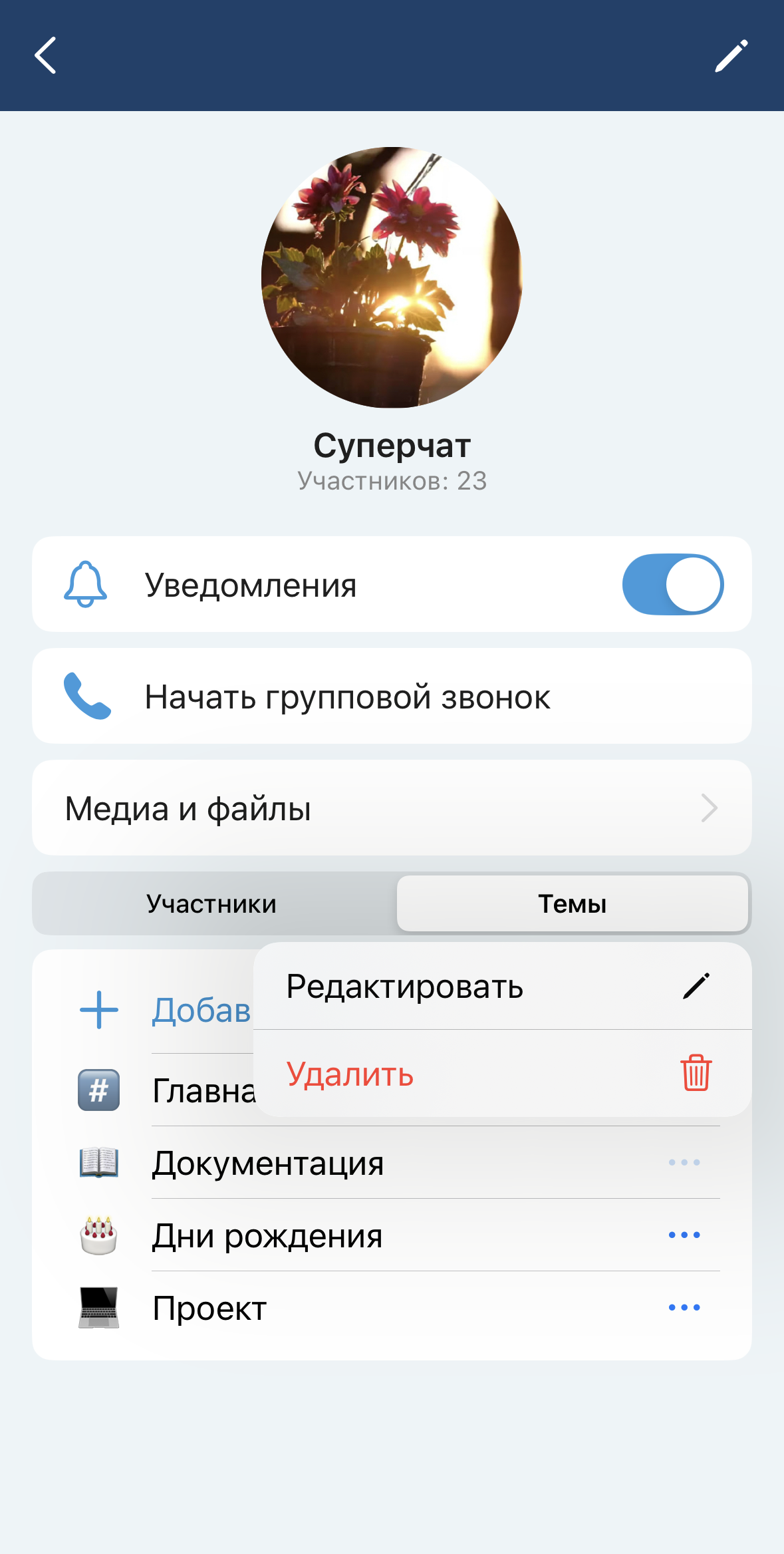Switch to the Участники tab
This screenshot has height=1554, width=784.
tap(211, 904)
